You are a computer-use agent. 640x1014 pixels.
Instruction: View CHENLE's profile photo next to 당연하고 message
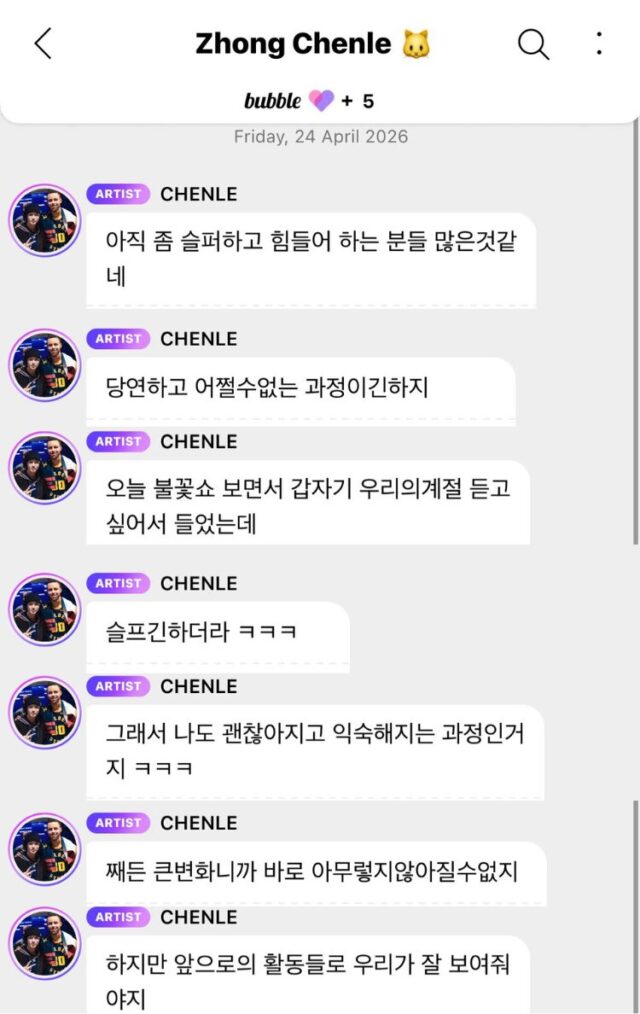44,365
